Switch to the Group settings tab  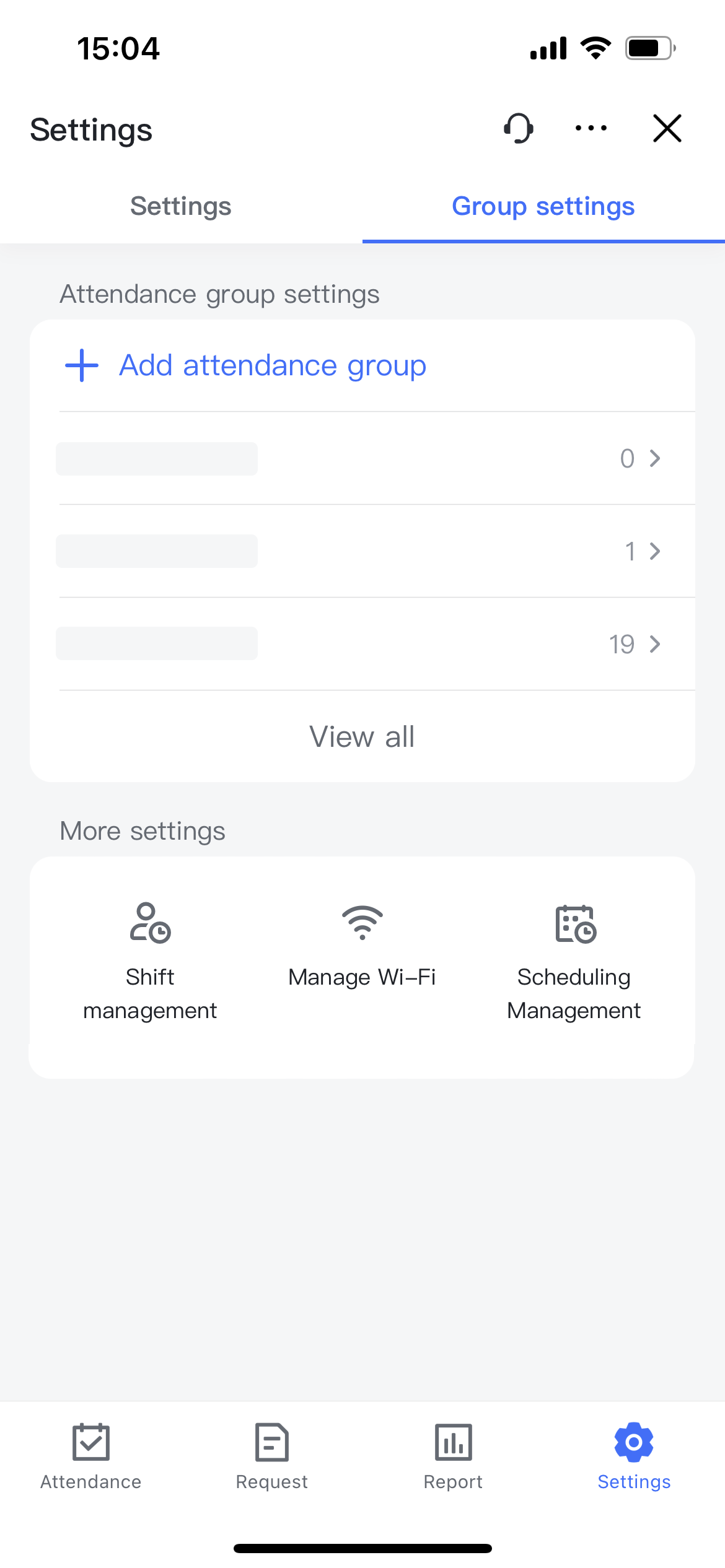click(543, 206)
